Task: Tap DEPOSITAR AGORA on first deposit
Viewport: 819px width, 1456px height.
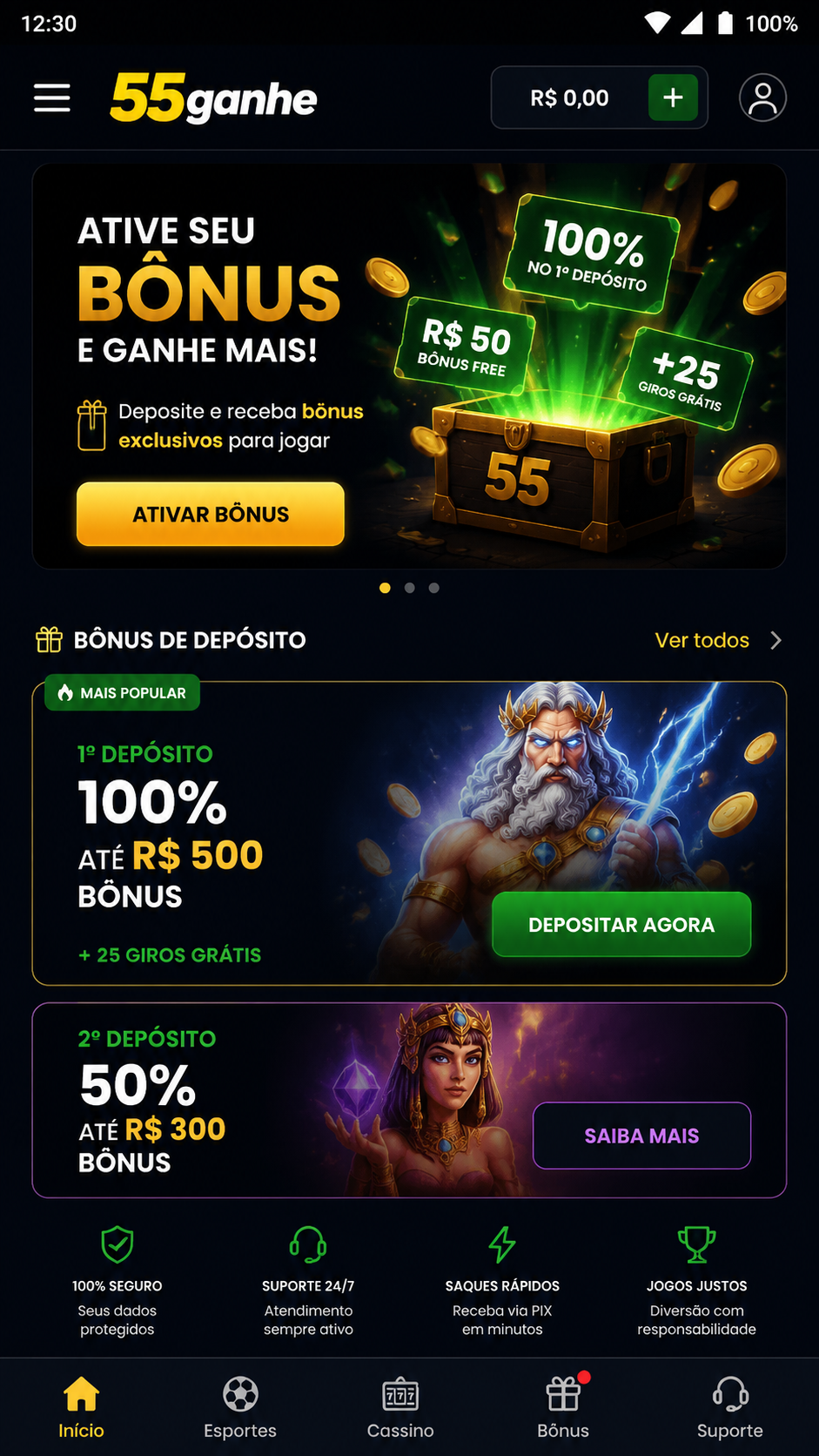Action: (621, 924)
